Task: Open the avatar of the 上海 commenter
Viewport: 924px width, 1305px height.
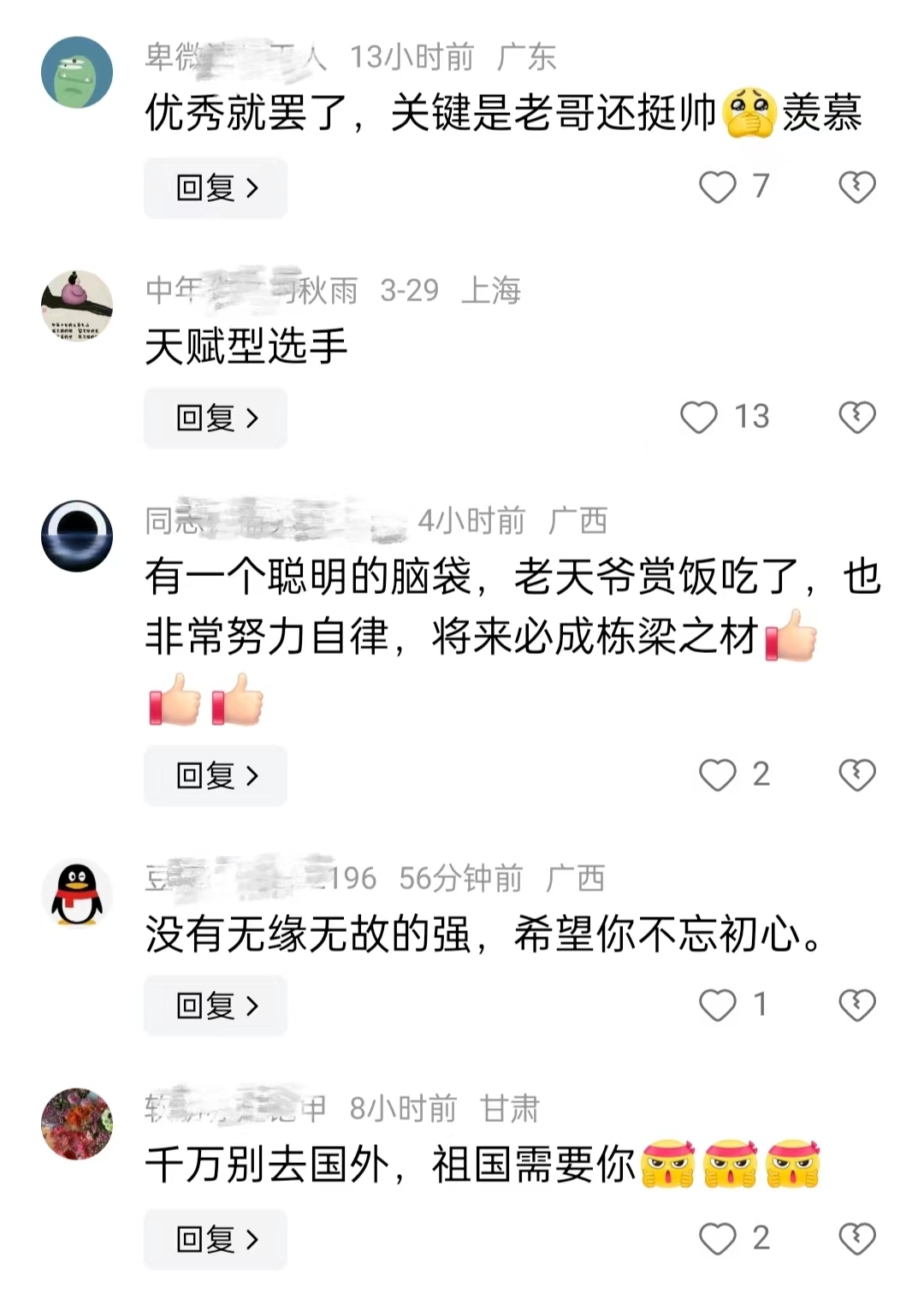Action: coord(77,305)
